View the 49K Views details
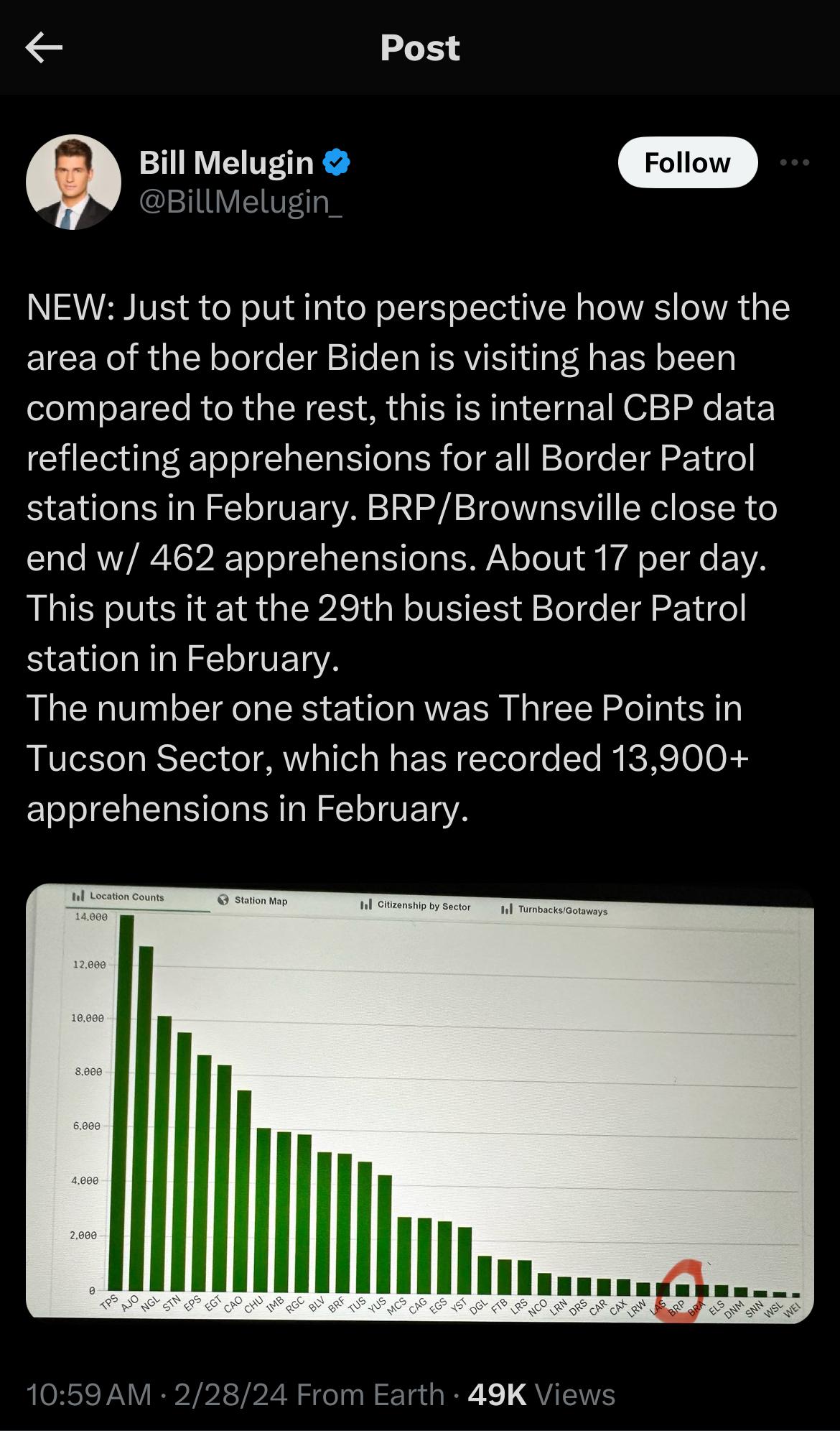 [x=541, y=1394]
